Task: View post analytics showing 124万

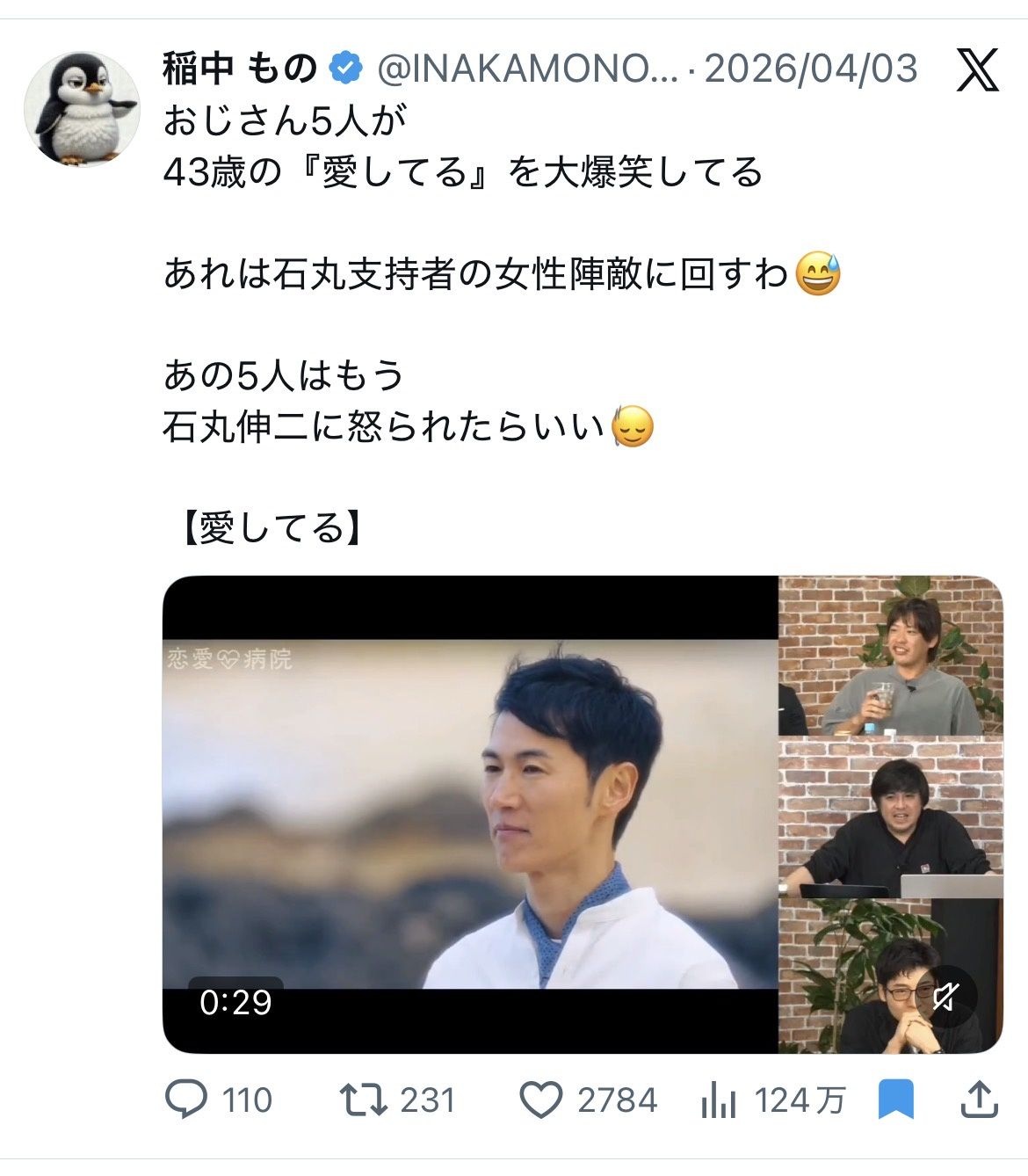Action: coord(773,1100)
